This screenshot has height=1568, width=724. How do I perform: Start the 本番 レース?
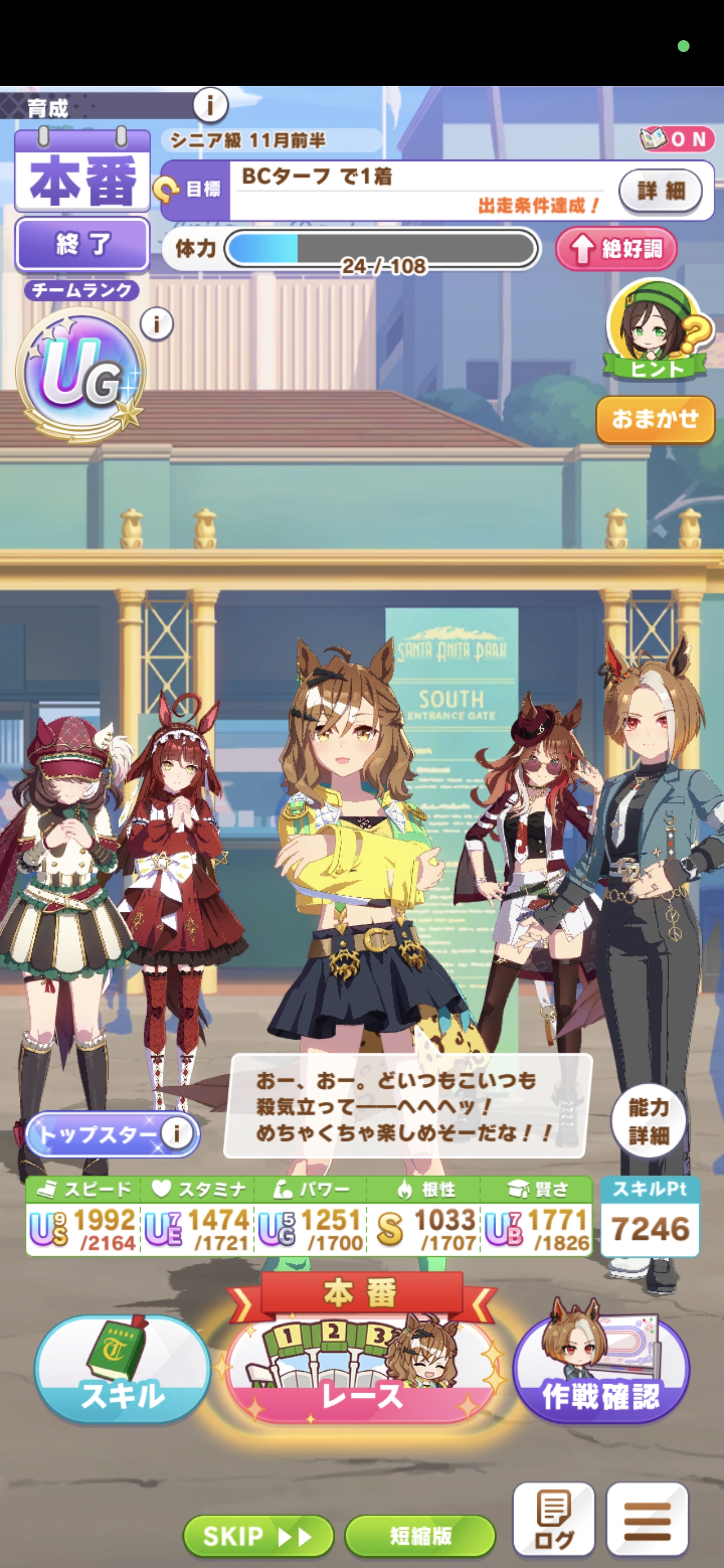(x=361, y=1369)
